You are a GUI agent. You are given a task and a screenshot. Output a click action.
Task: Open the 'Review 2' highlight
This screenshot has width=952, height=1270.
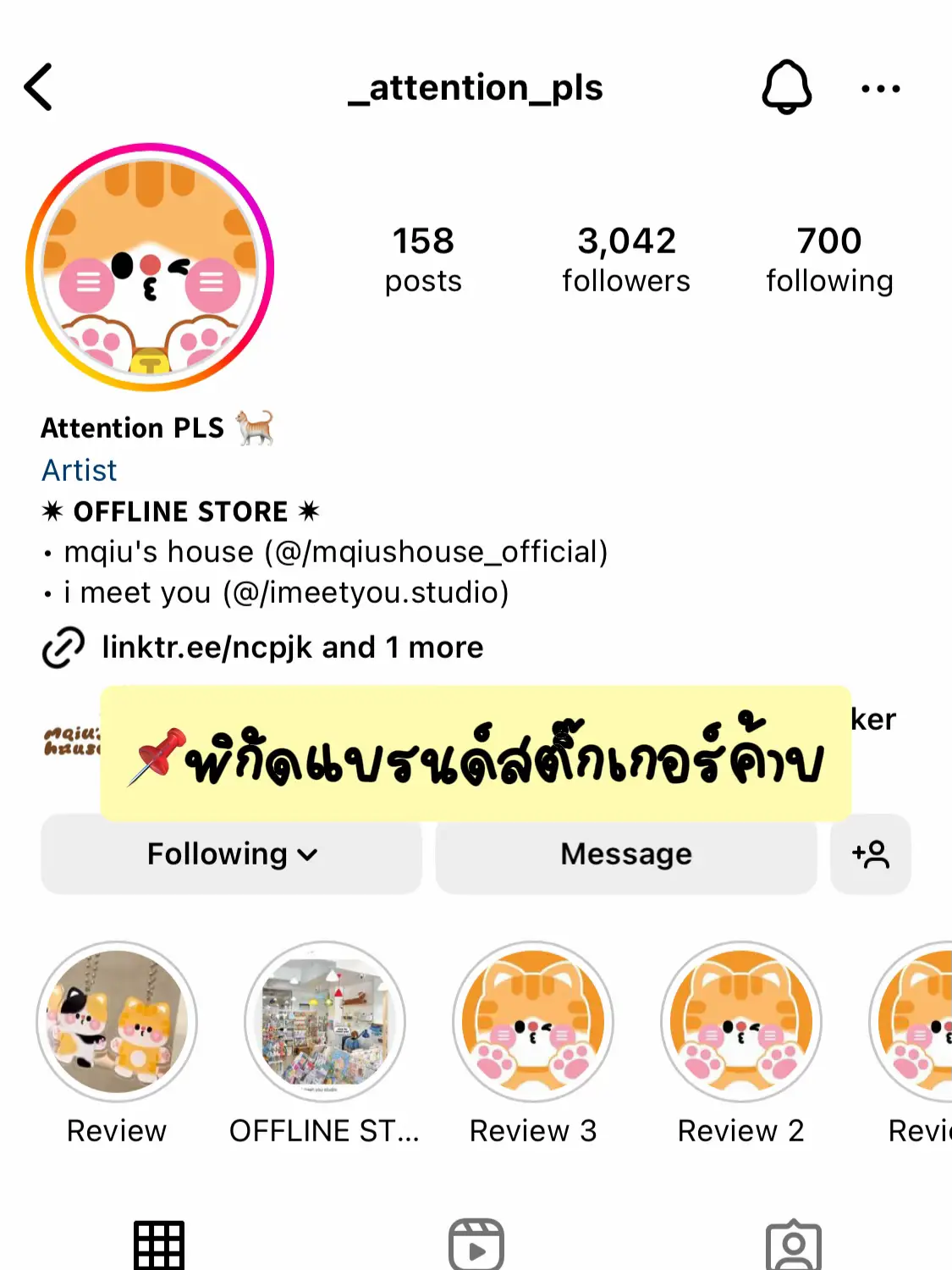tap(740, 1022)
